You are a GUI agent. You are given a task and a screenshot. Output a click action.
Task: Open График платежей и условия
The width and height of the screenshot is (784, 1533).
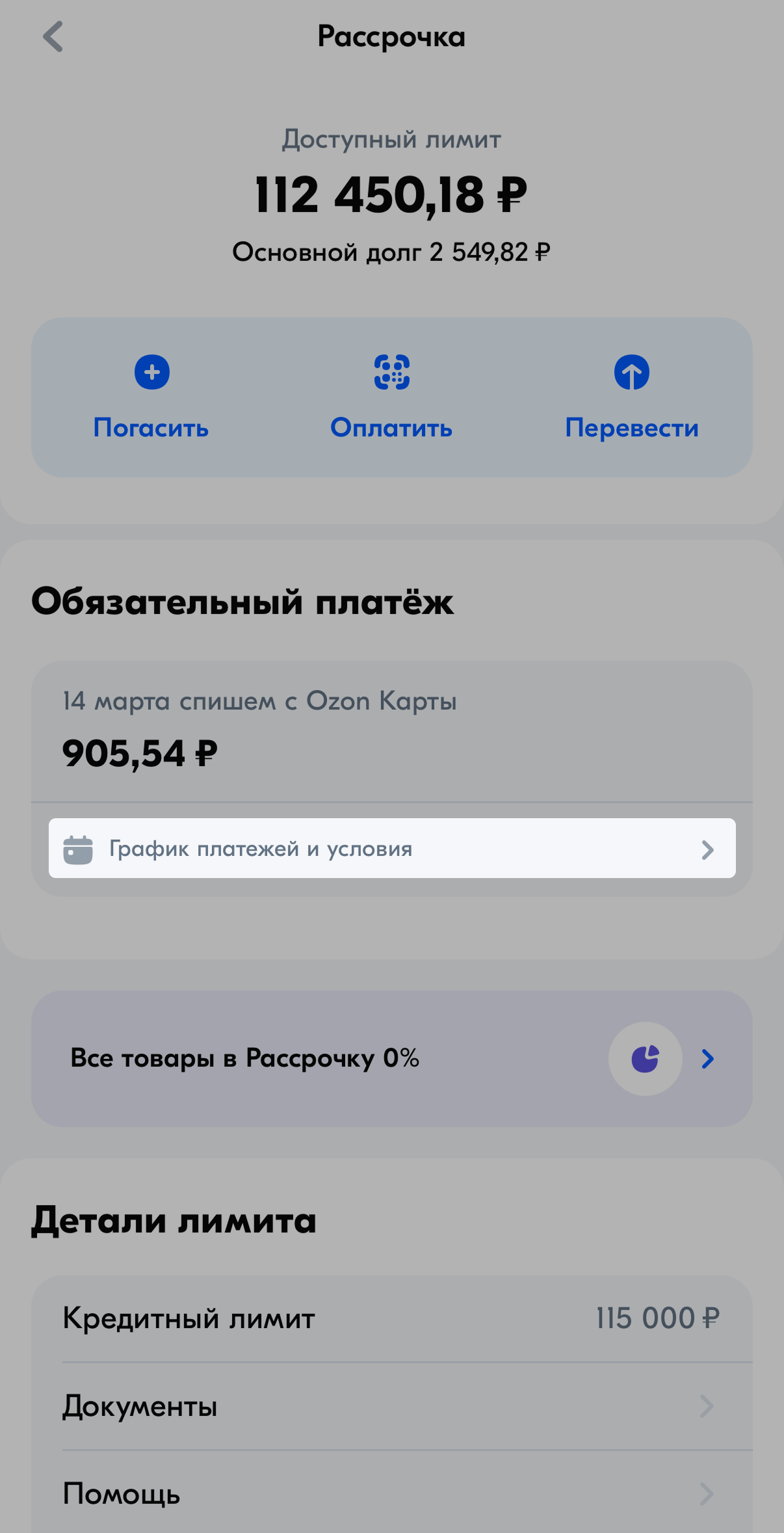[392, 848]
